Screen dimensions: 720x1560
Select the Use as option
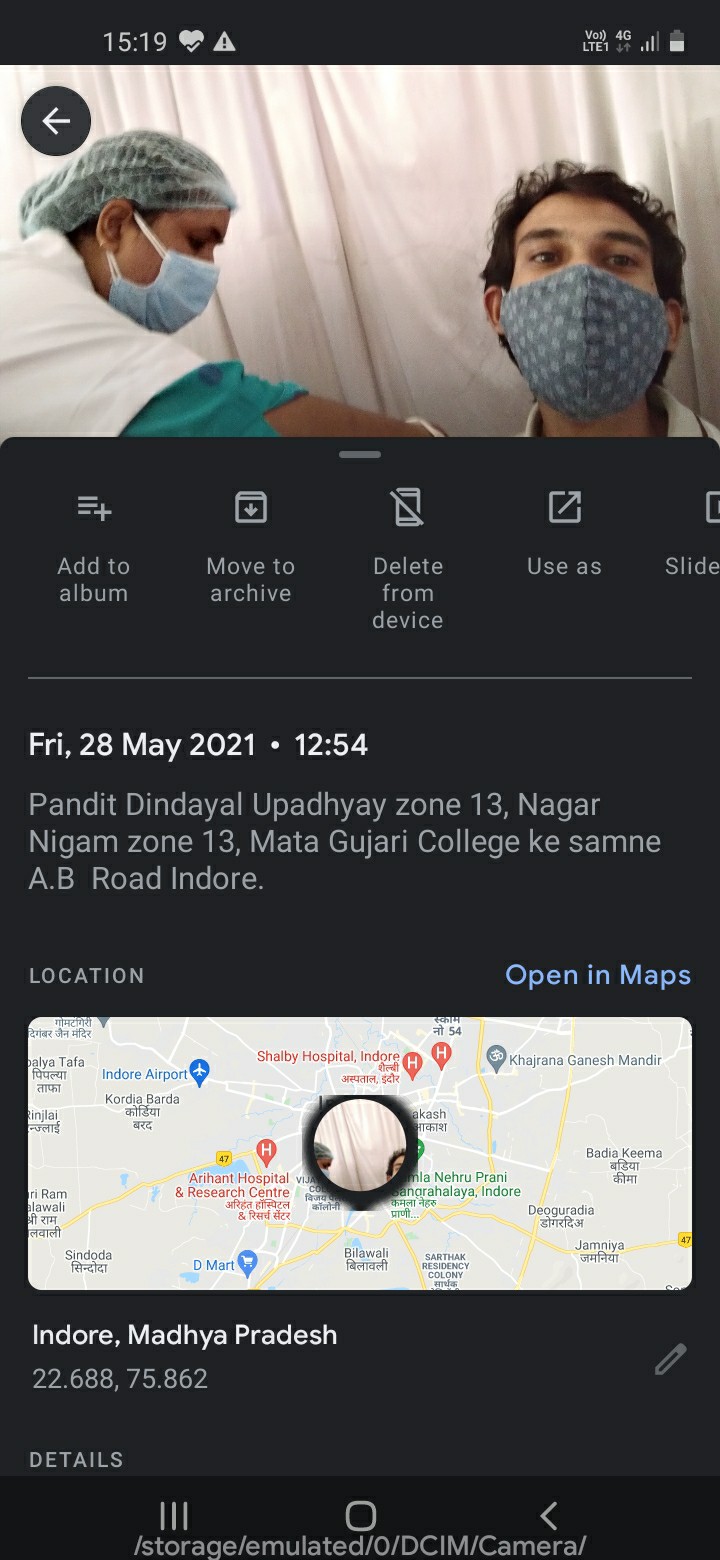pos(564,534)
